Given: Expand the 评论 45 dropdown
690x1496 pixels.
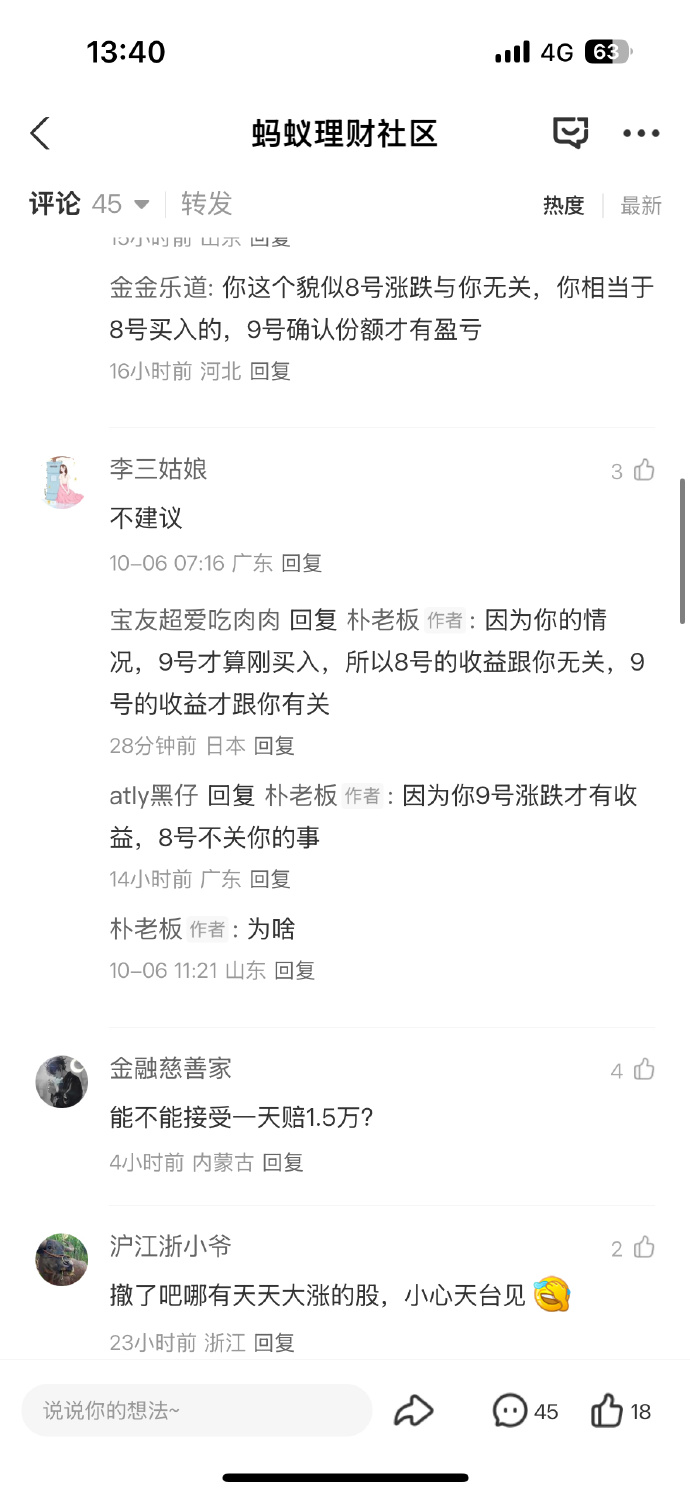Looking at the screenshot, I should click(141, 205).
